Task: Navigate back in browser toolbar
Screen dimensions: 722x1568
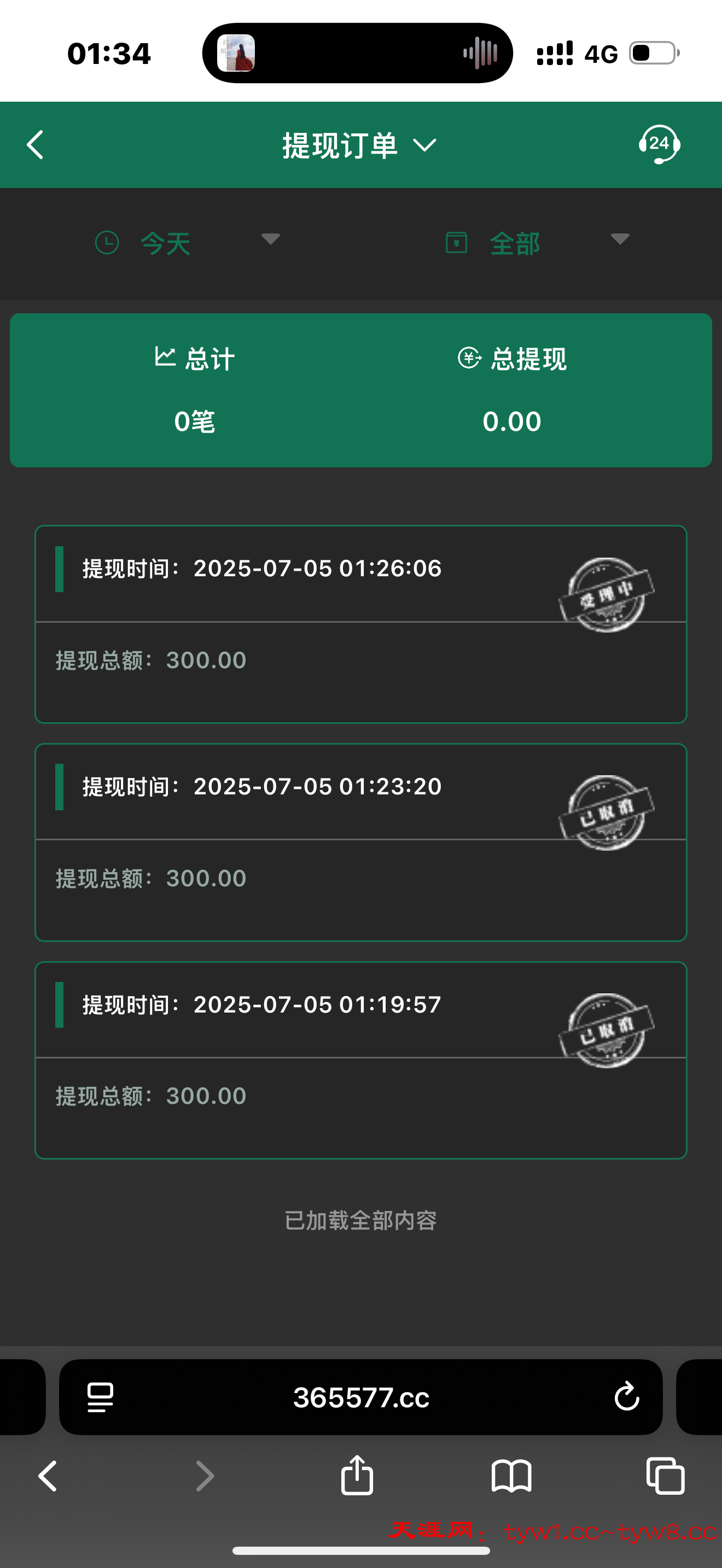Action: (x=48, y=1476)
